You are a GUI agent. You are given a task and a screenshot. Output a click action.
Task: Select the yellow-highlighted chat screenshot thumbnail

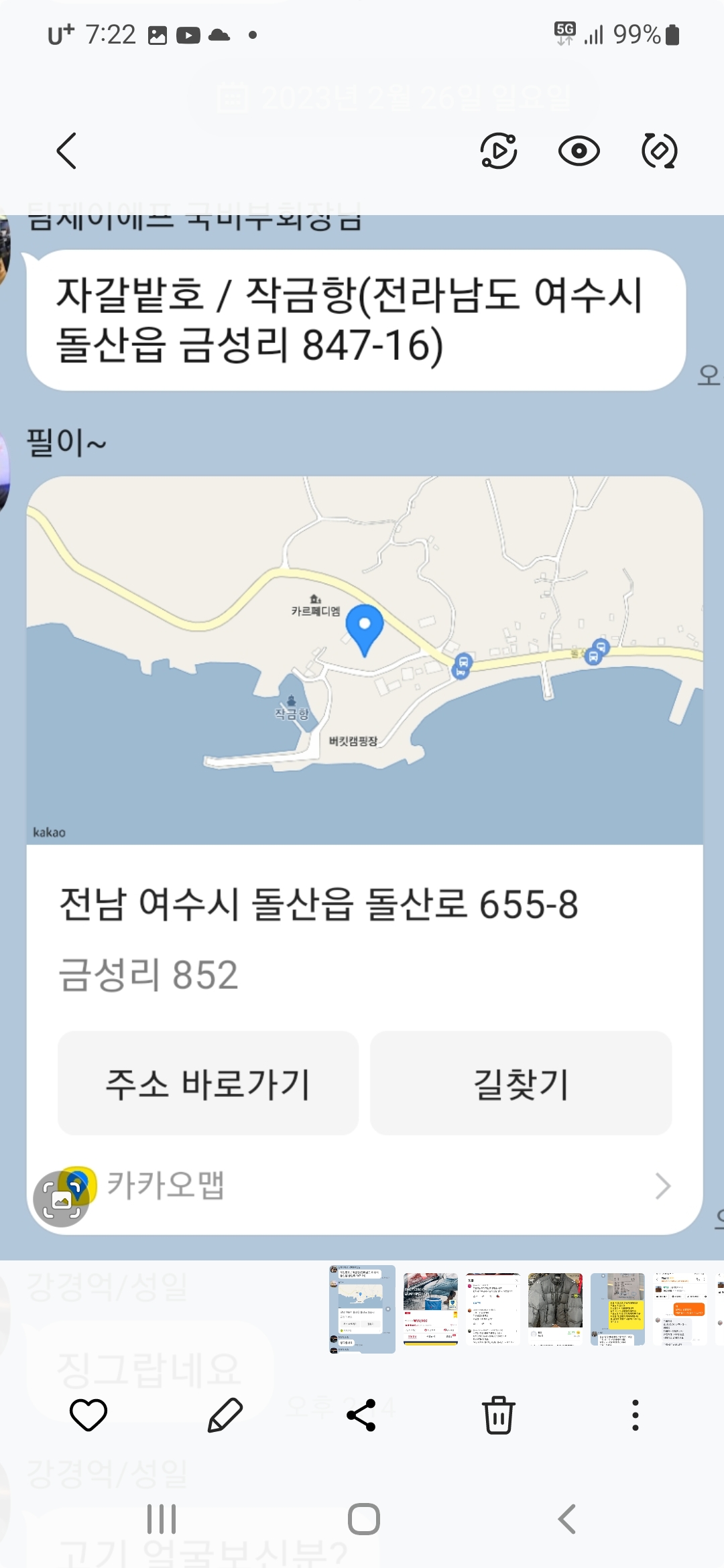[x=617, y=1309]
